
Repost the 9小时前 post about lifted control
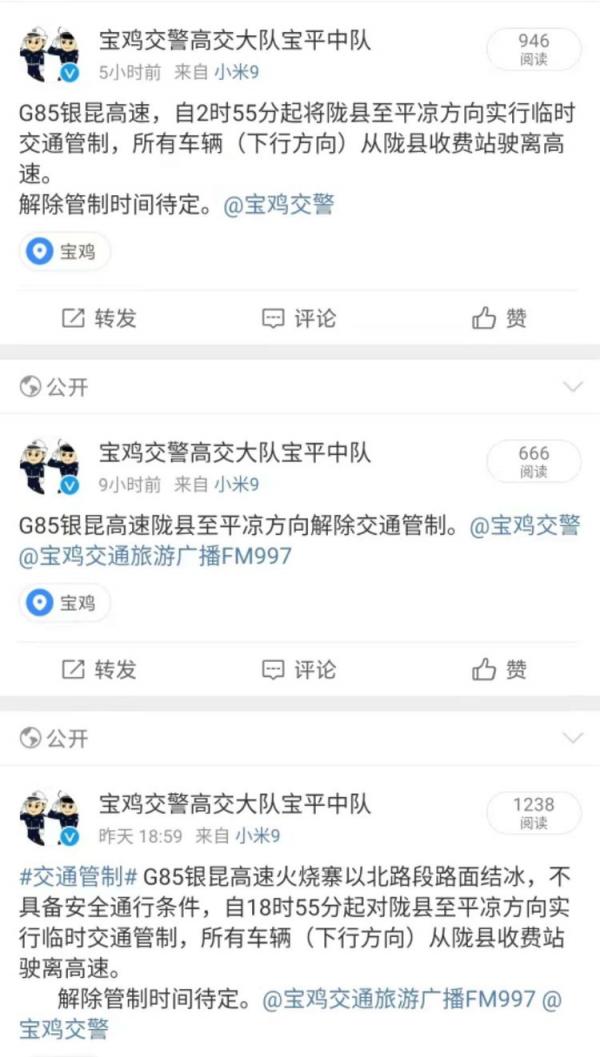click(98, 669)
